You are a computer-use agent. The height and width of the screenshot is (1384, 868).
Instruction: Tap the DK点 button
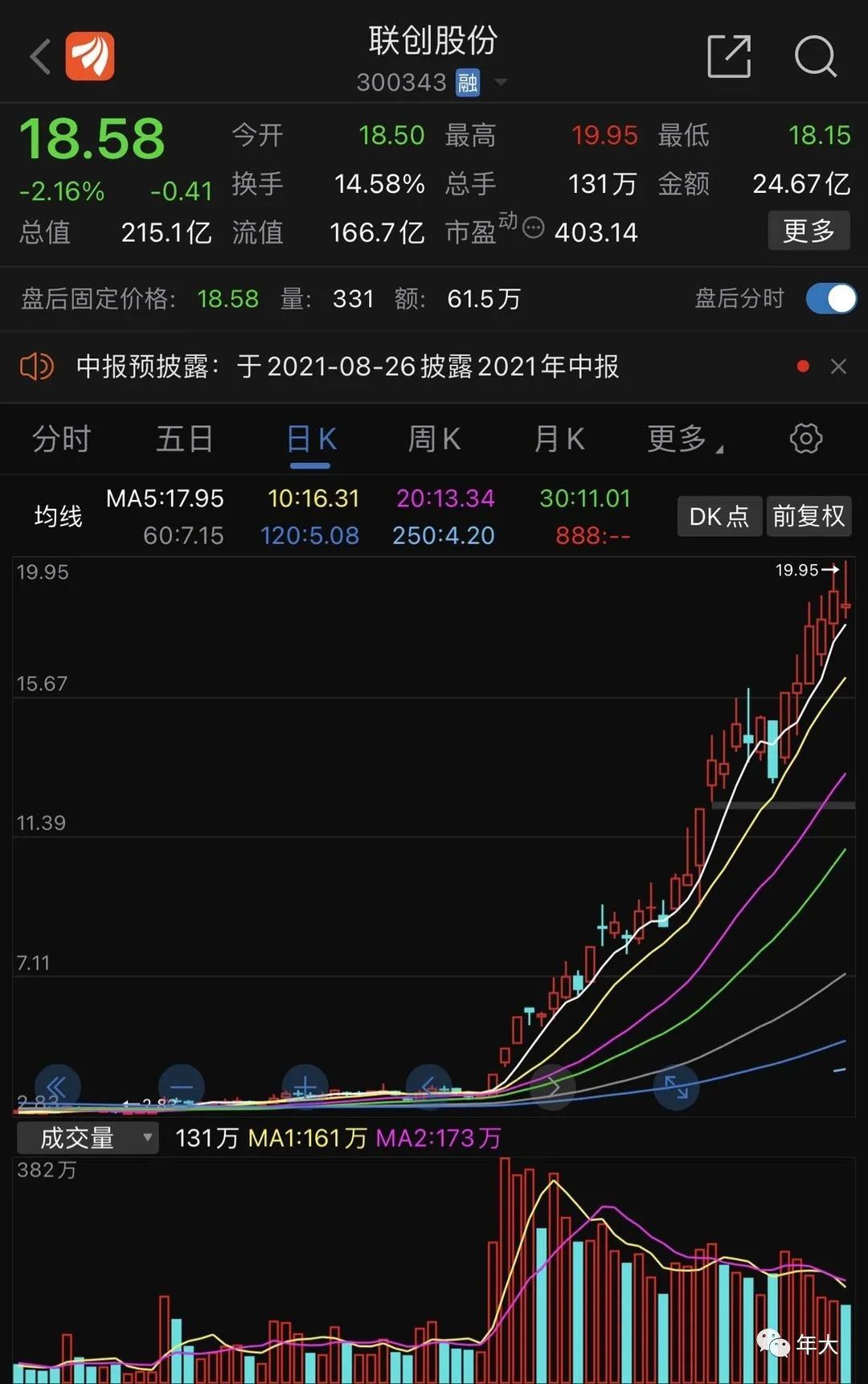coord(719,516)
